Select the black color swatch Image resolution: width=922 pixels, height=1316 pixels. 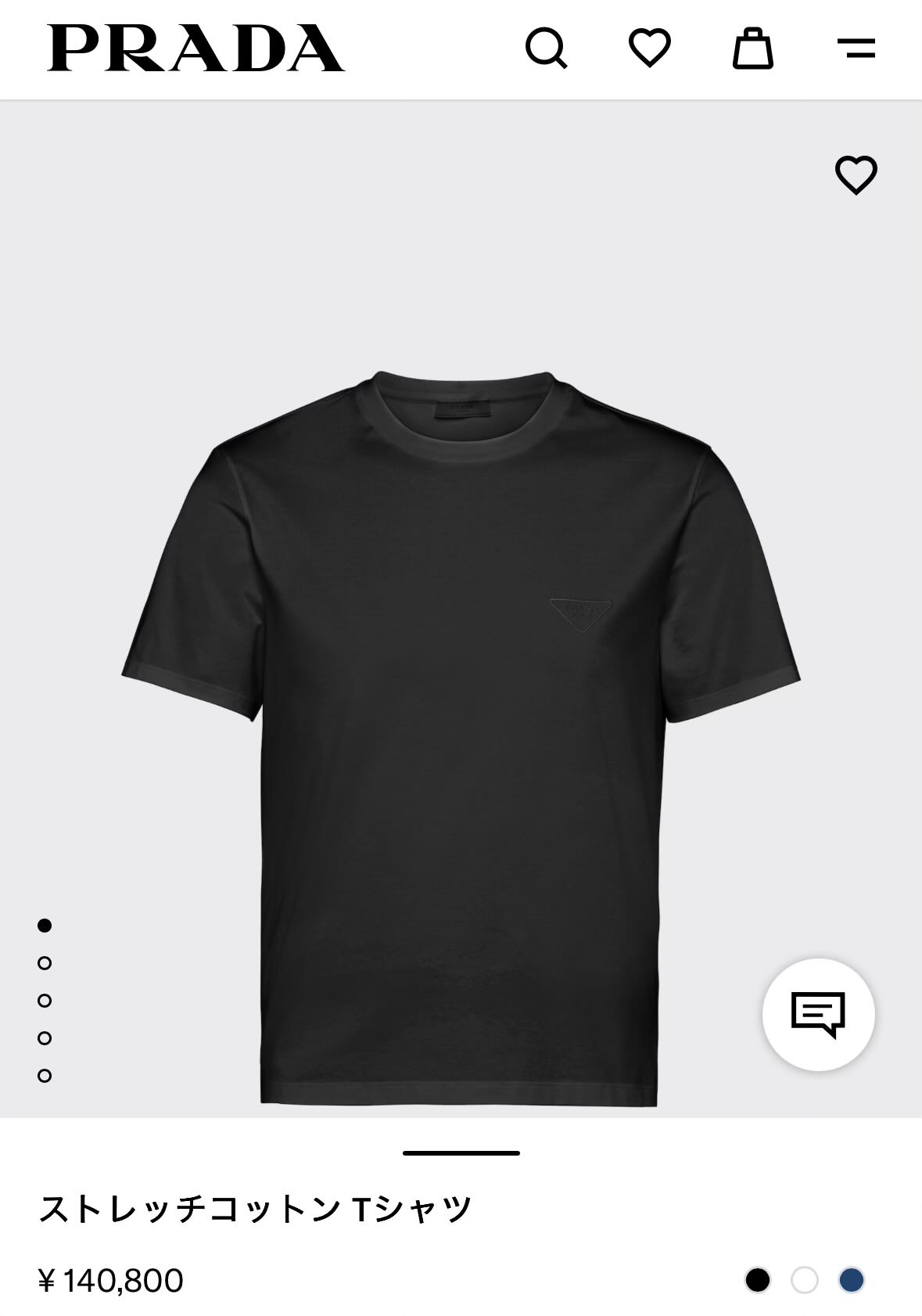click(757, 1280)
